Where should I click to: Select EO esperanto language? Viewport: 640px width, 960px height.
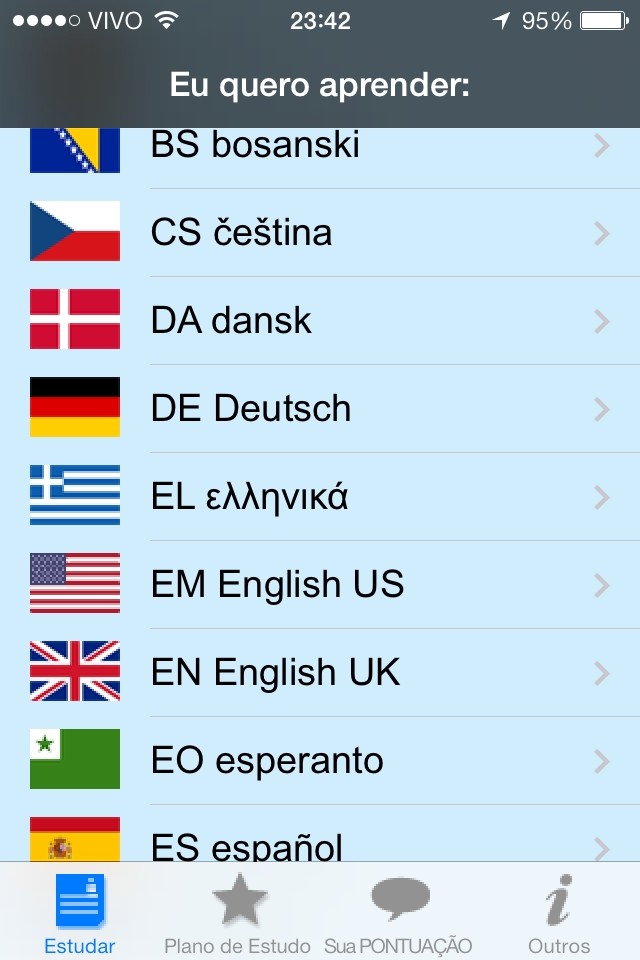(x=320, y=761)
